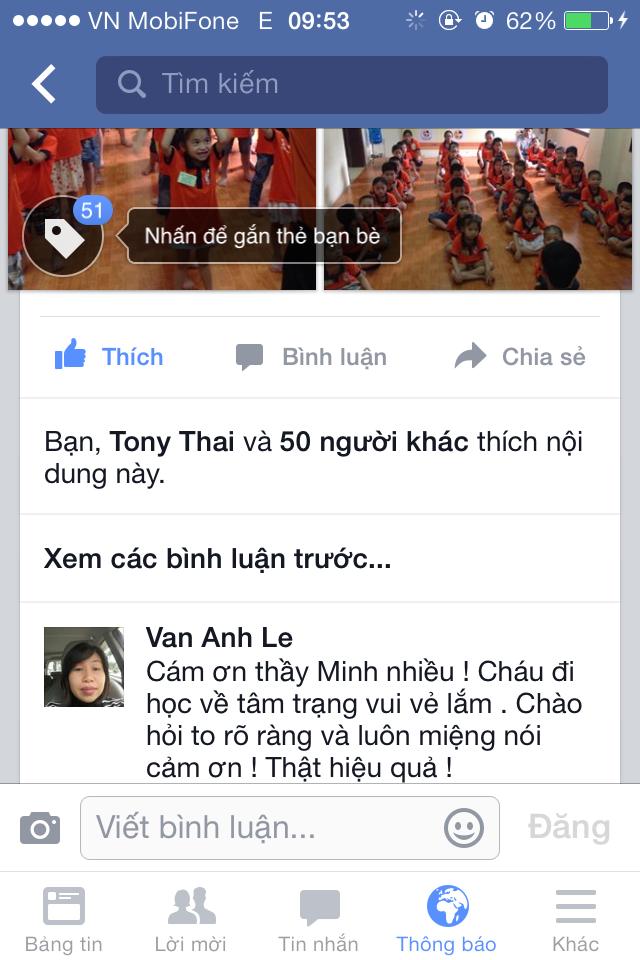Open Van Anh Le's profile picture

tap(84, 667)
